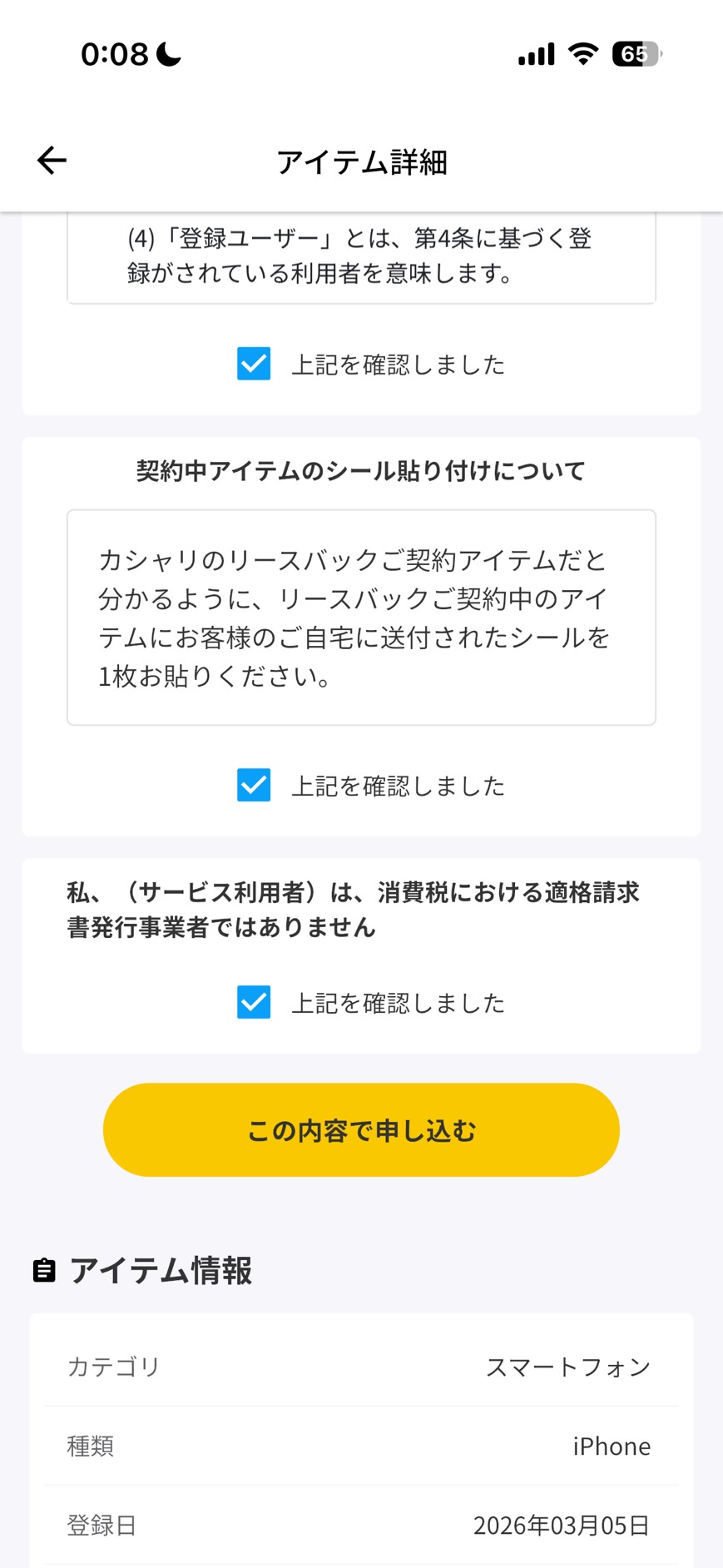723x1568 pixels.
Task: Tap the battery indicator showing 65
Action: tap(634, 53)
